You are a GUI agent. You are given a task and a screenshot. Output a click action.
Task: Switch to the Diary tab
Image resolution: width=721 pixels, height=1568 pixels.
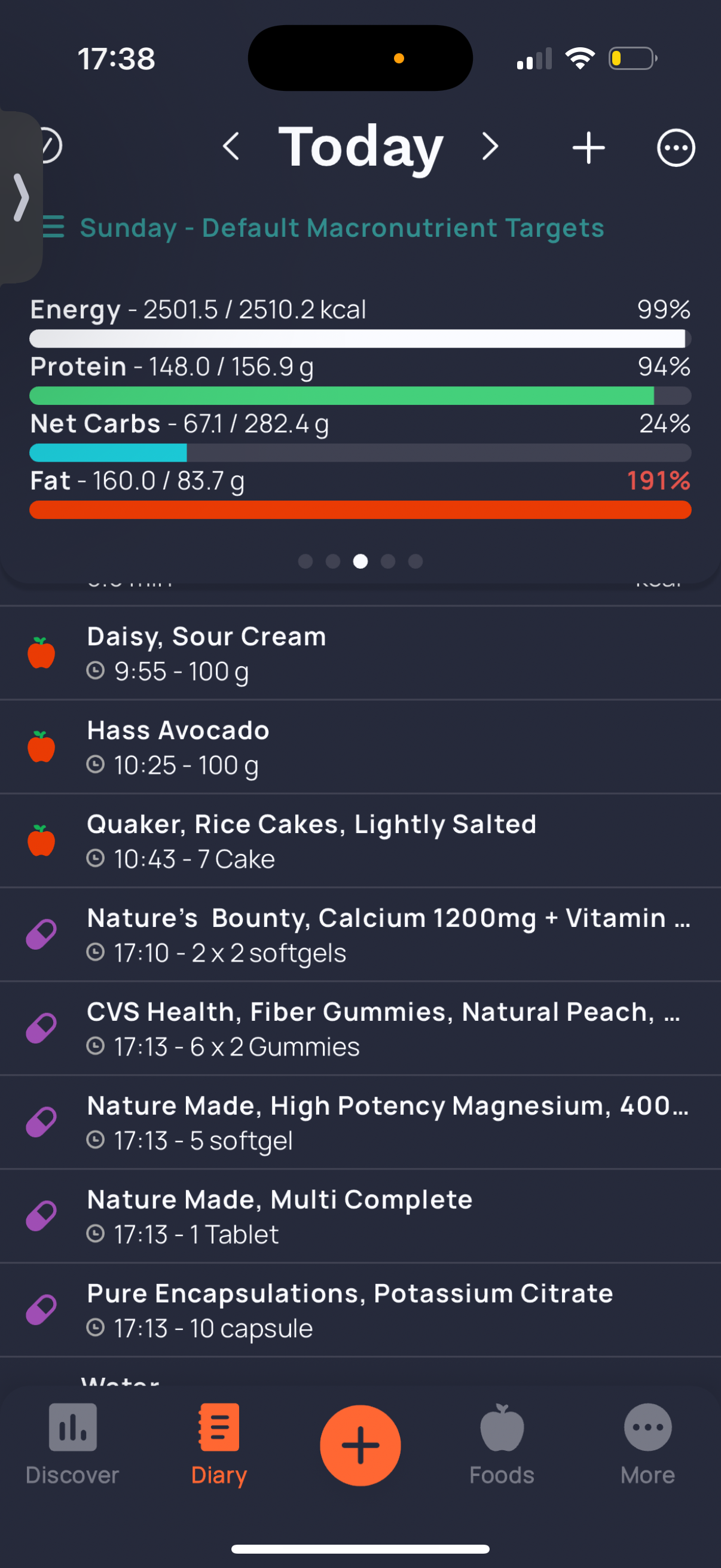pyautogui.click(x=218, y=1443)
